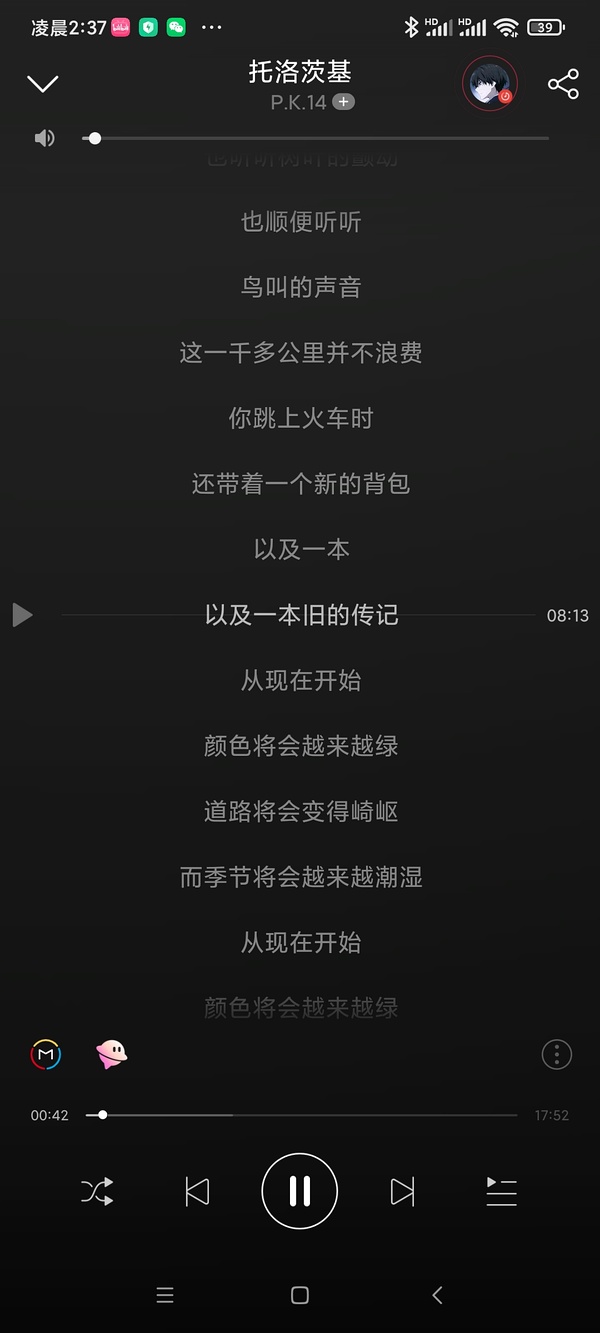Image resolution: width=600 pixels, height=1333 pixels.
Task: Open the pink karaoke bird icon
Action: (x=111, y=1054)
